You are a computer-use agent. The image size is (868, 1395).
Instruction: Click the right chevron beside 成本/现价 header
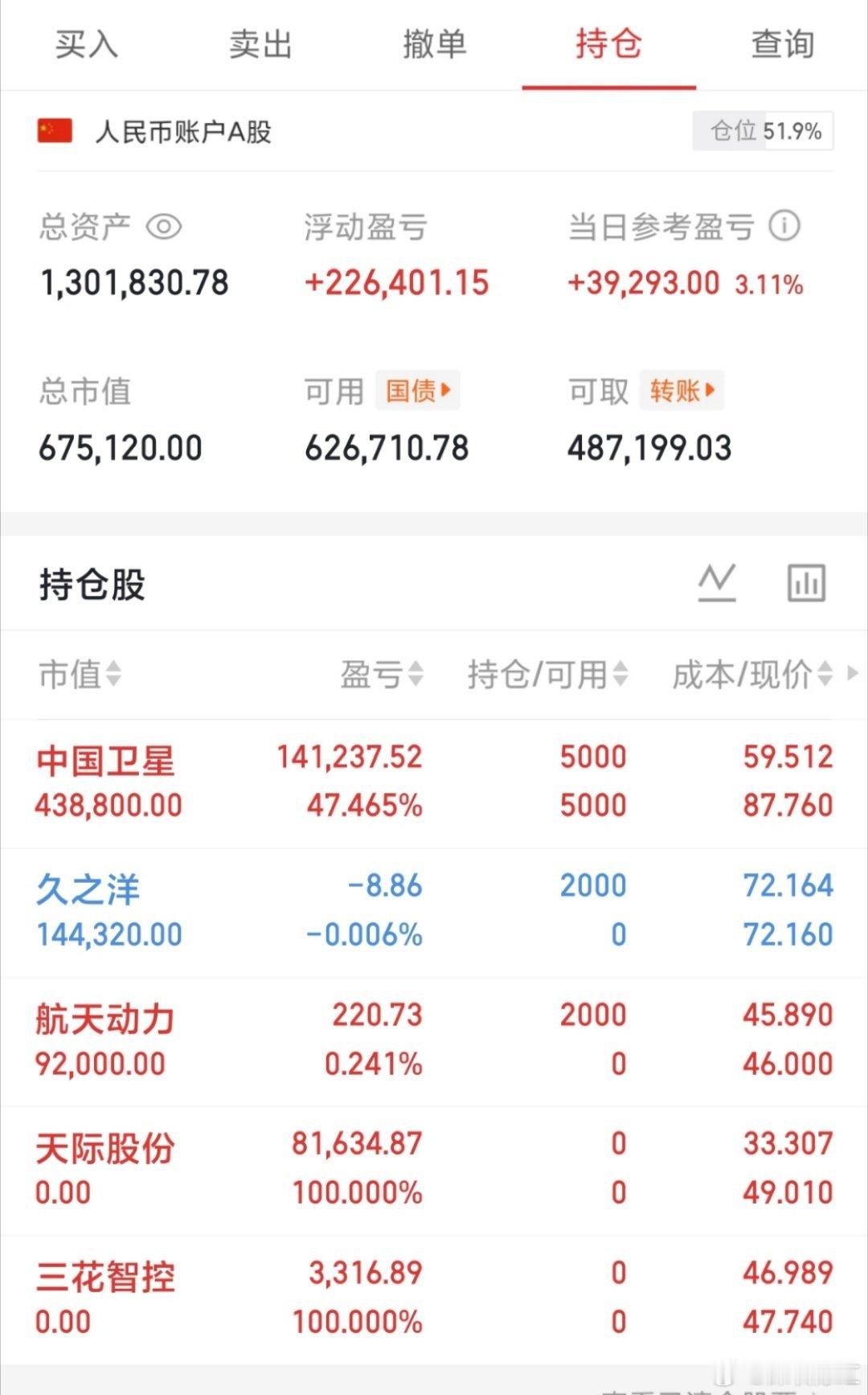[854, 675]
